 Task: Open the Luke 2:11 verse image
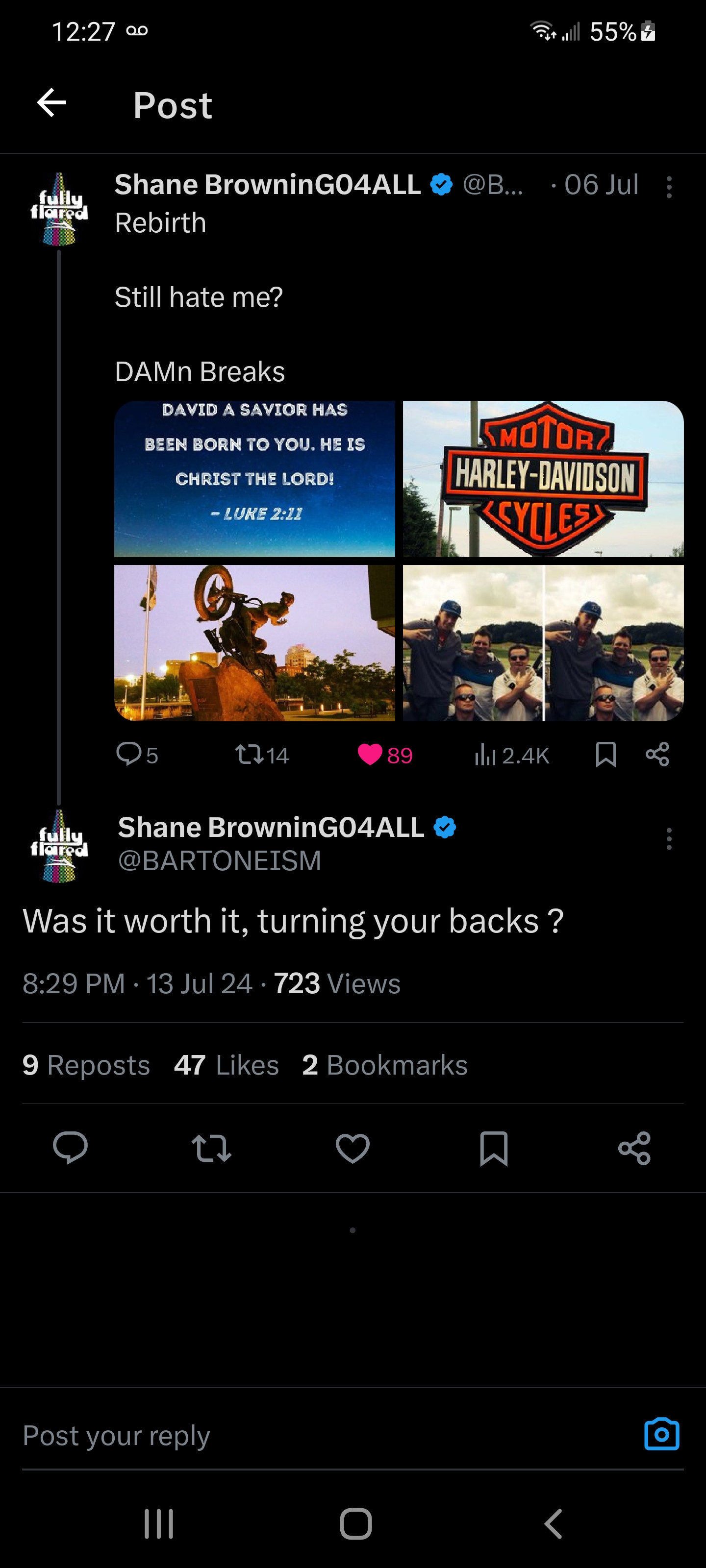254,478
